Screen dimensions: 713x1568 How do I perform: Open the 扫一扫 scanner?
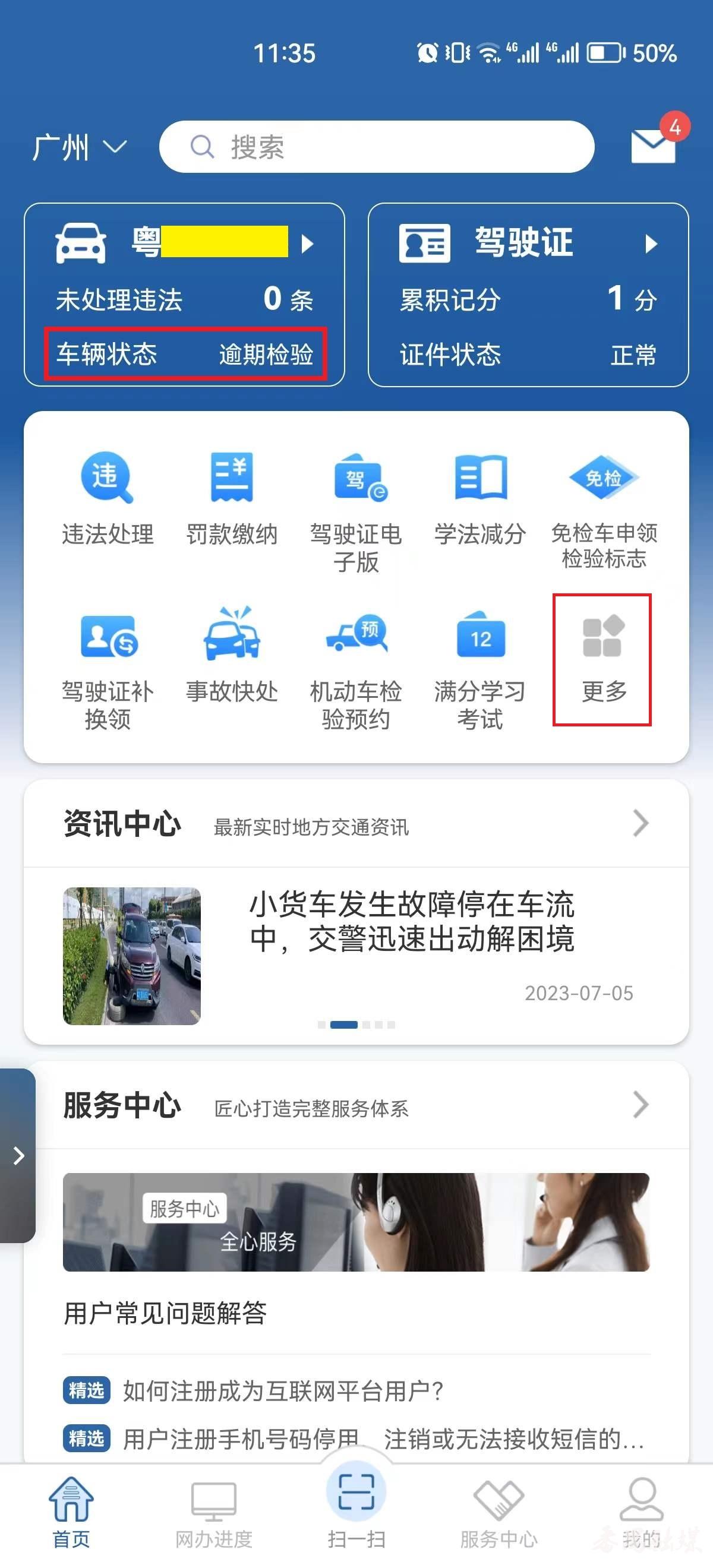(356, 1504)
